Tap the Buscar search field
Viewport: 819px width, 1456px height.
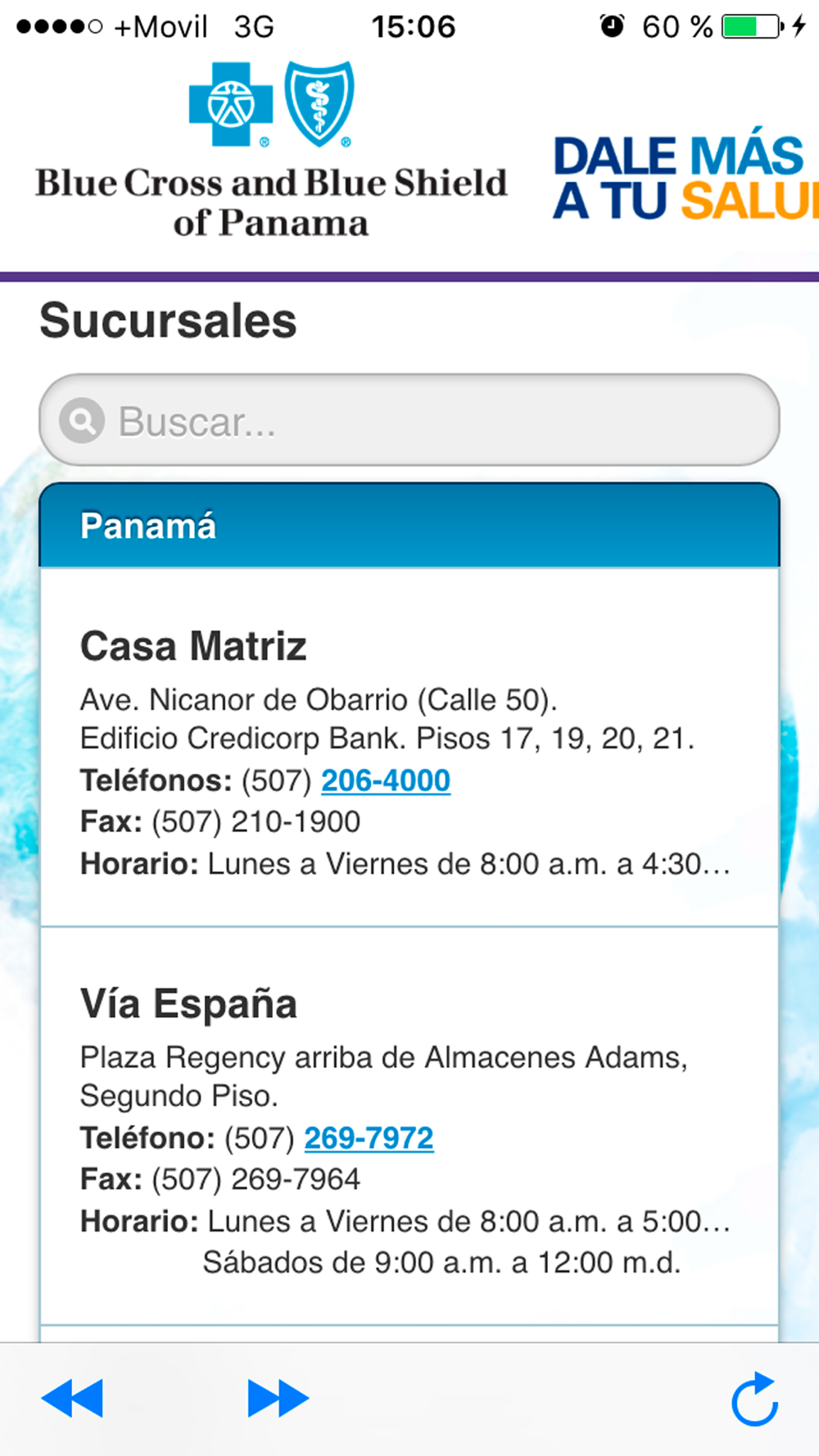409,420
